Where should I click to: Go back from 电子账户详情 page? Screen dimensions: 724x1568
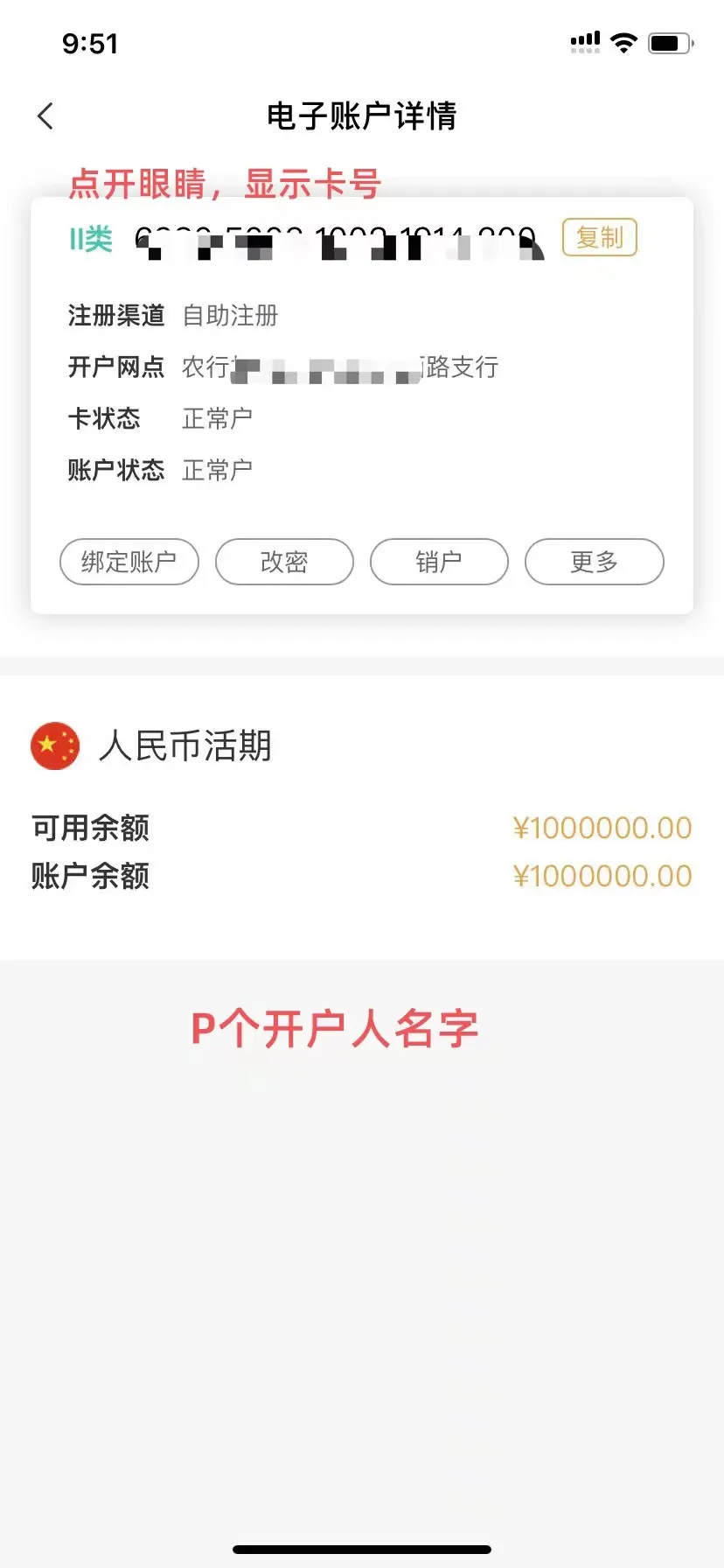click(45, 116)
